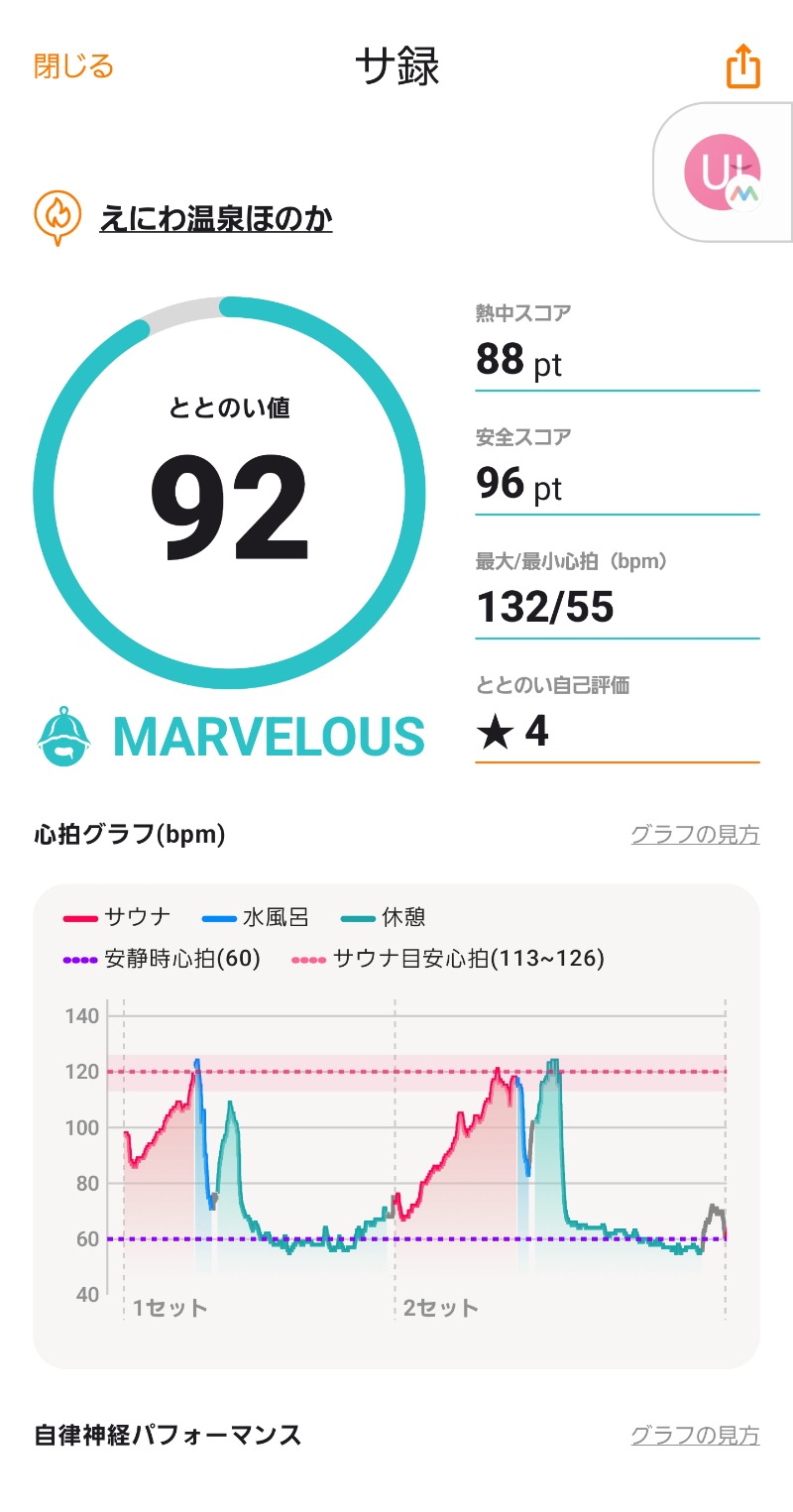Open グラフの見方 for 自律神経パフォーマンス

click(695, 1435)
